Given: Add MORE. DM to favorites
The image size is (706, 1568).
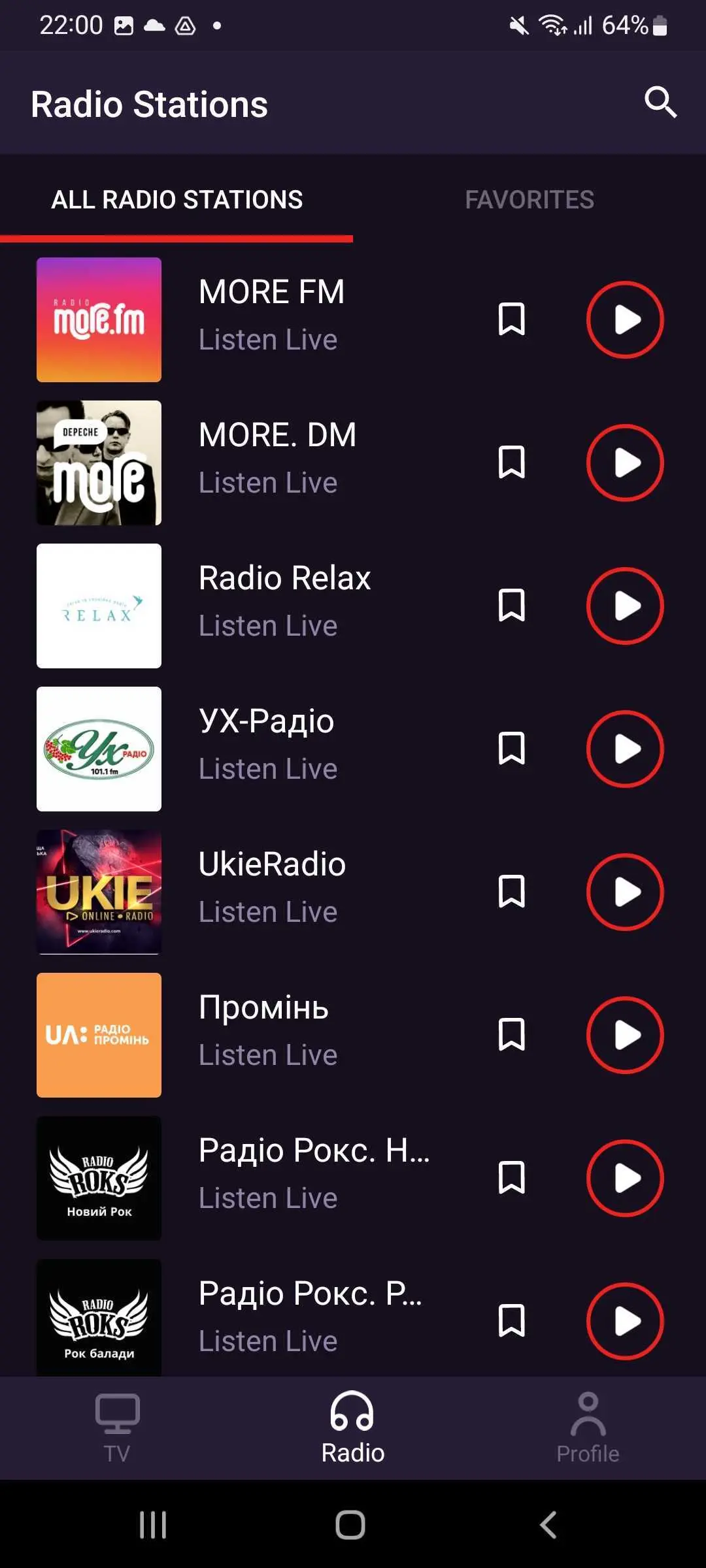Looking at the screenshot, I should coord(512,463).
